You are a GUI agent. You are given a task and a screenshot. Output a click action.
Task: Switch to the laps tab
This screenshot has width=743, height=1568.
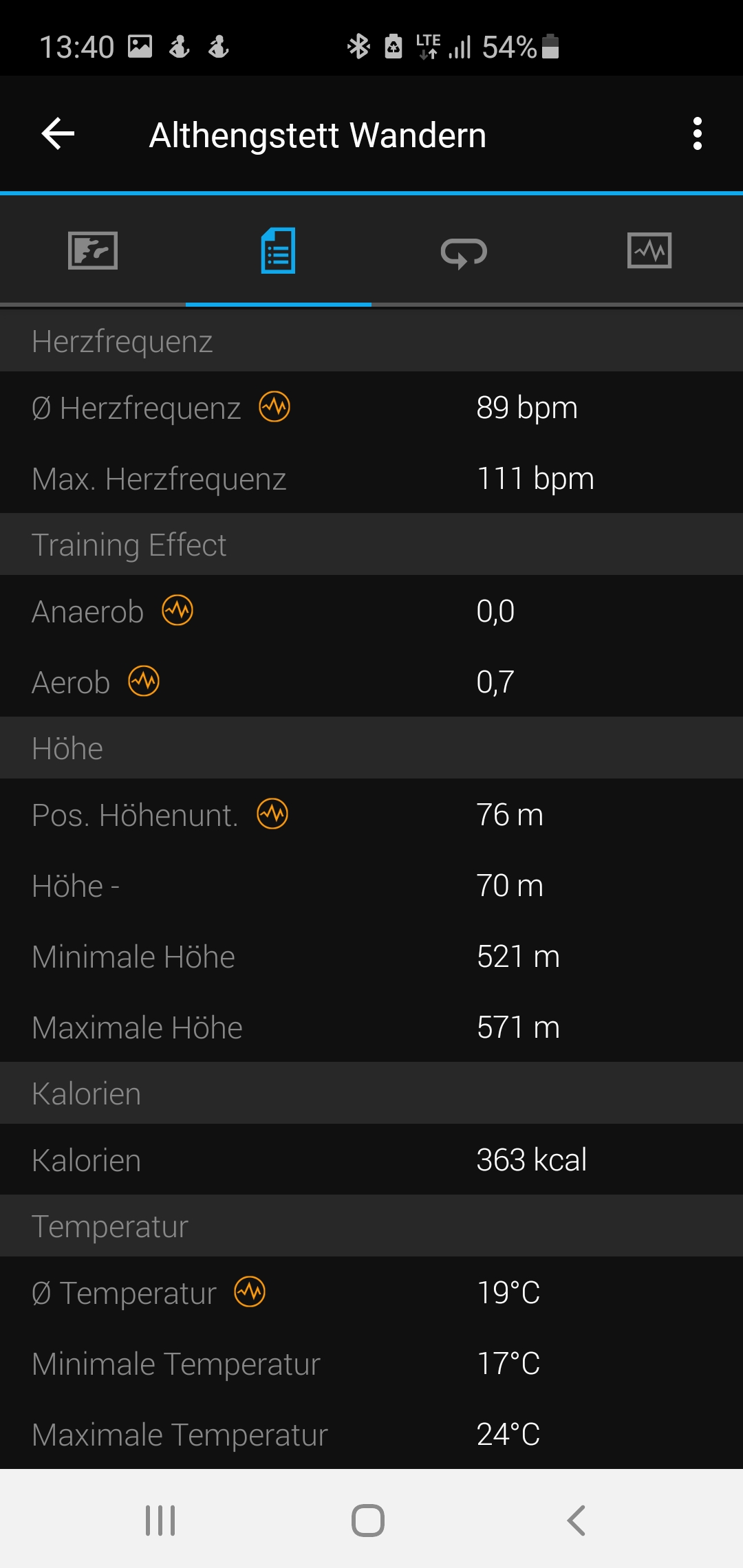coord(464,252)
